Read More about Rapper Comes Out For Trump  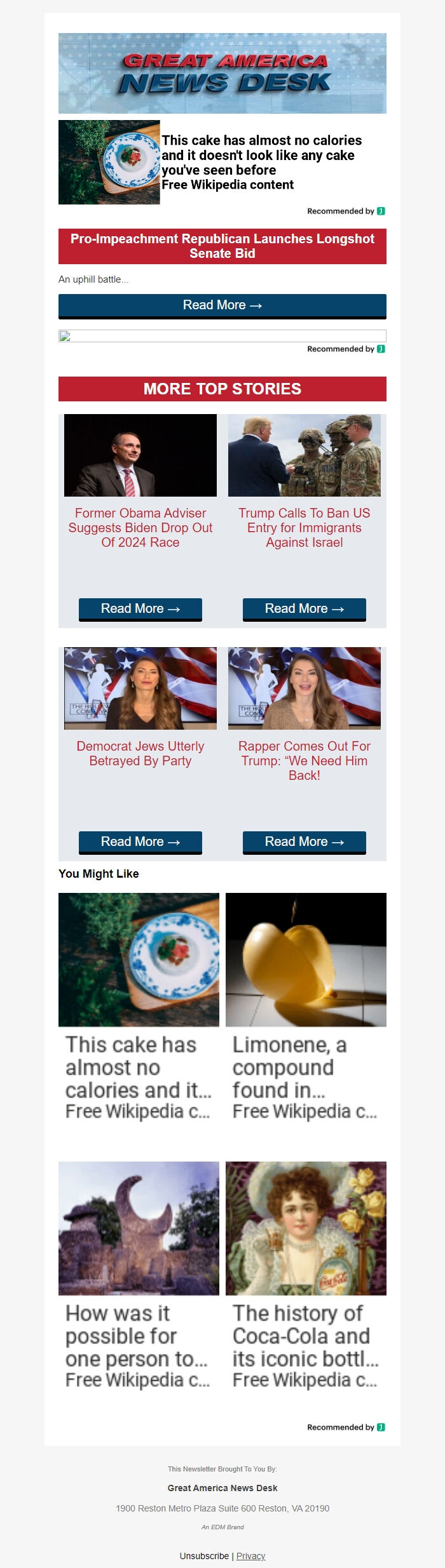click(305, 841)
